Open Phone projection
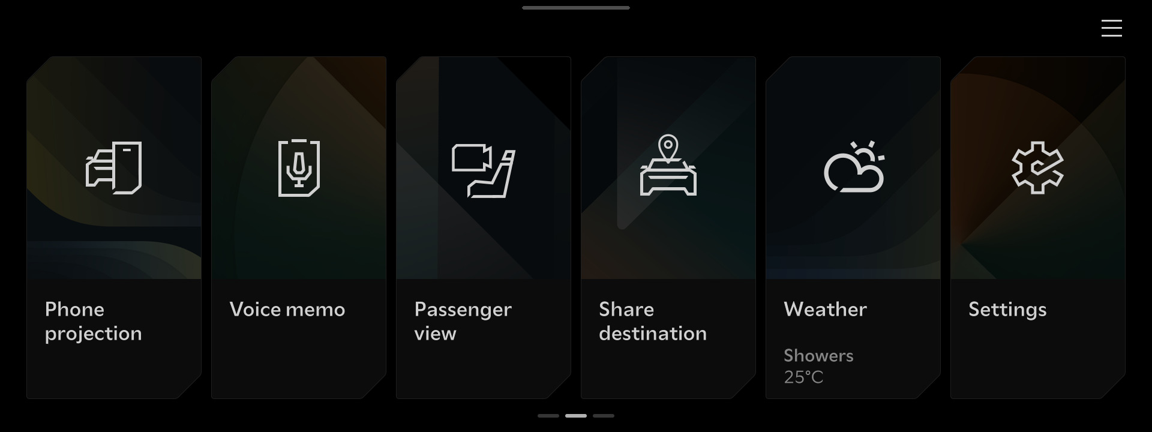The height and width of the screenshot is (432, 1152). point(114,227)
